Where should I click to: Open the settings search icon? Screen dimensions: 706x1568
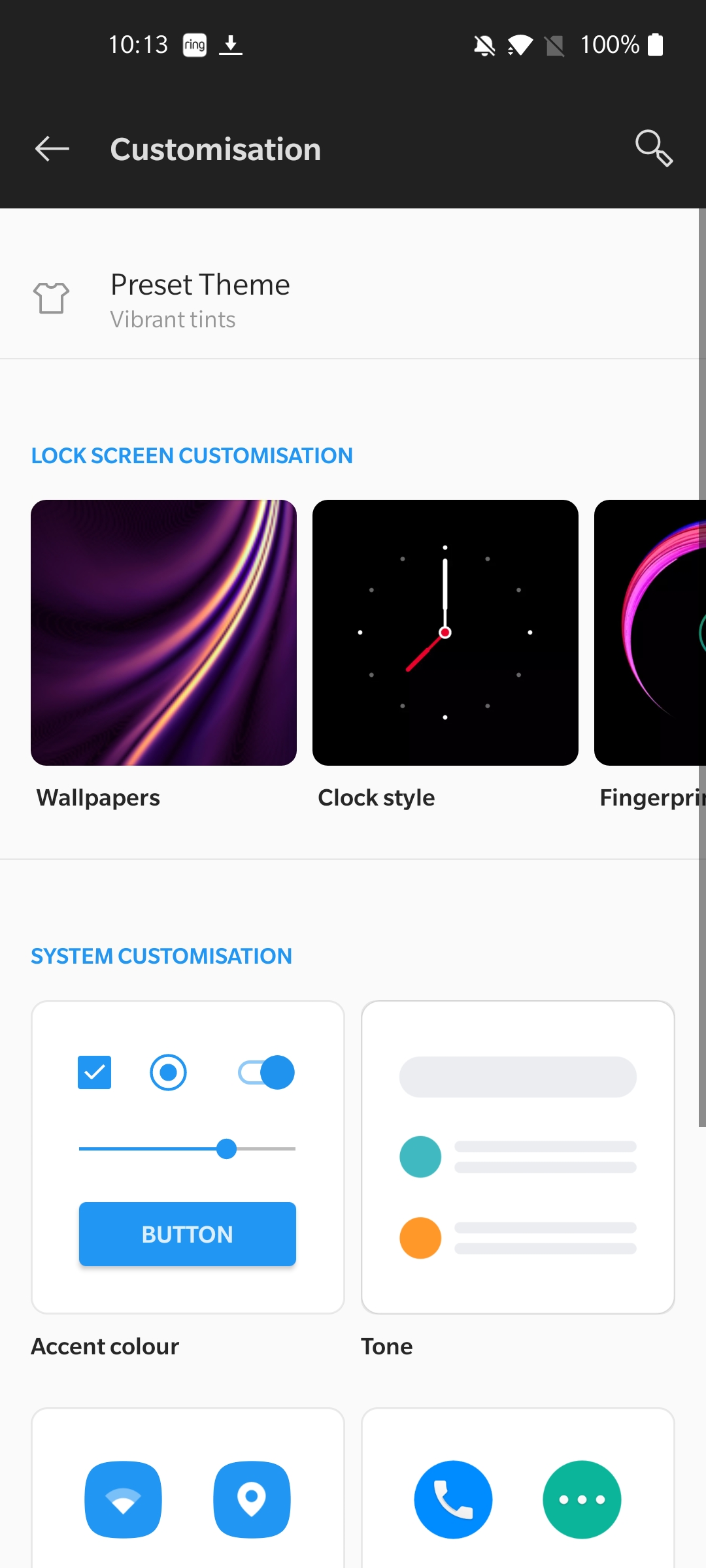pyautogui.click(x=654, y=149)
